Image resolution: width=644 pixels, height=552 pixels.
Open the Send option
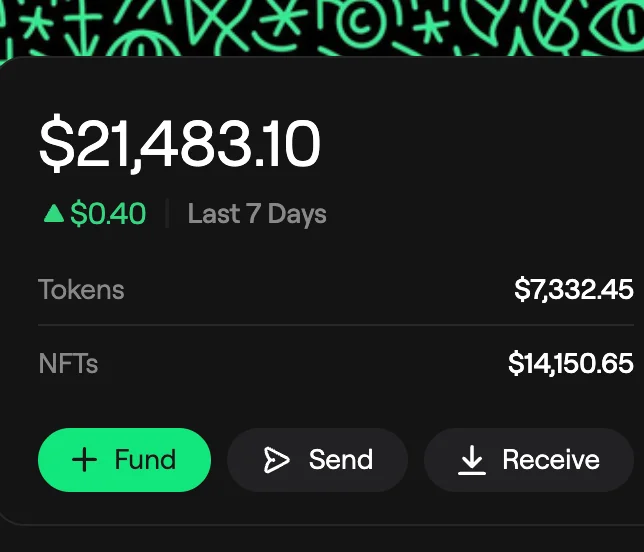coord(317,460)
